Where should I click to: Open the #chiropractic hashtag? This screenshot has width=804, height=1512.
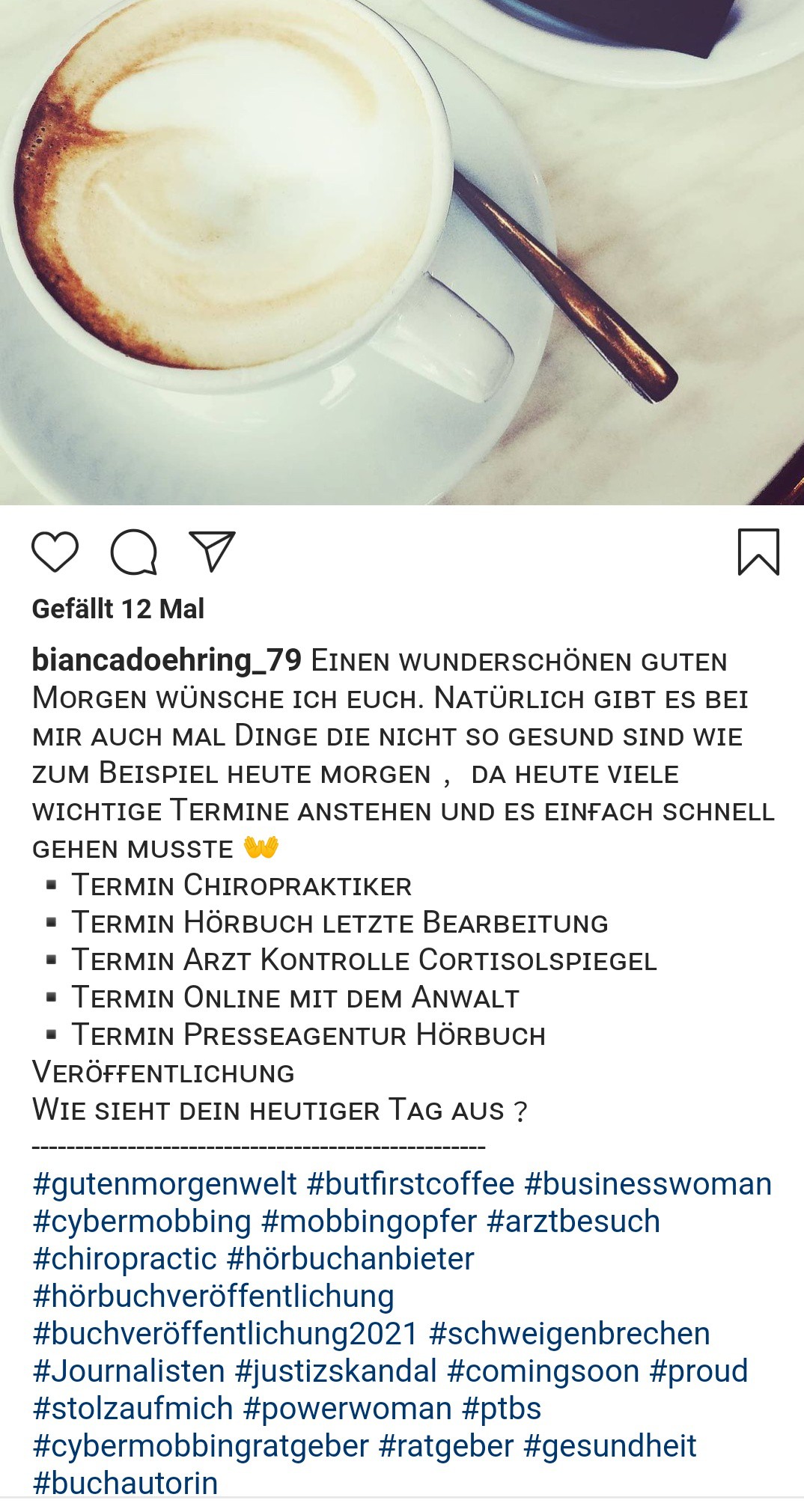[125, 1259]
